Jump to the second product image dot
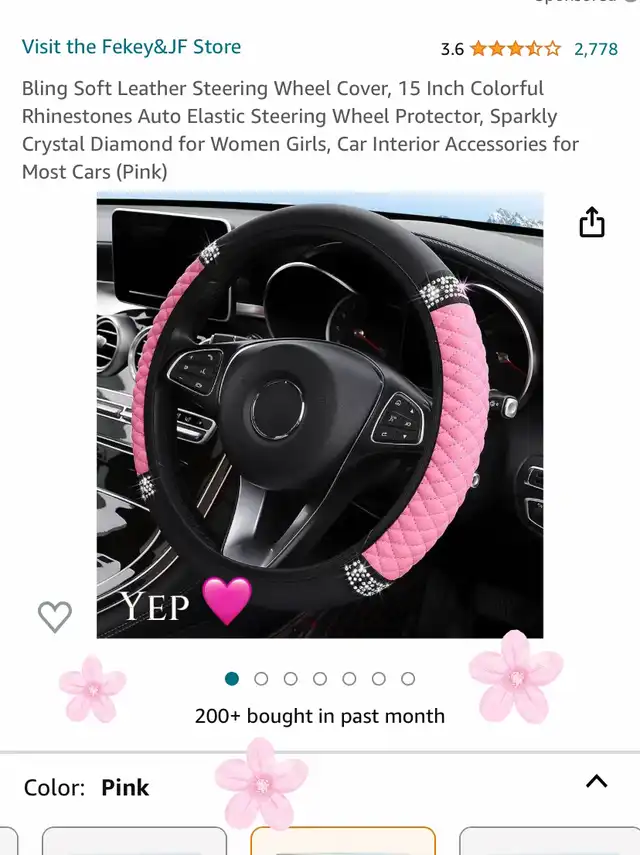Image resolution: width=640 pixels, height=855 pixels. pyautogui.click(x=261, y=679)
